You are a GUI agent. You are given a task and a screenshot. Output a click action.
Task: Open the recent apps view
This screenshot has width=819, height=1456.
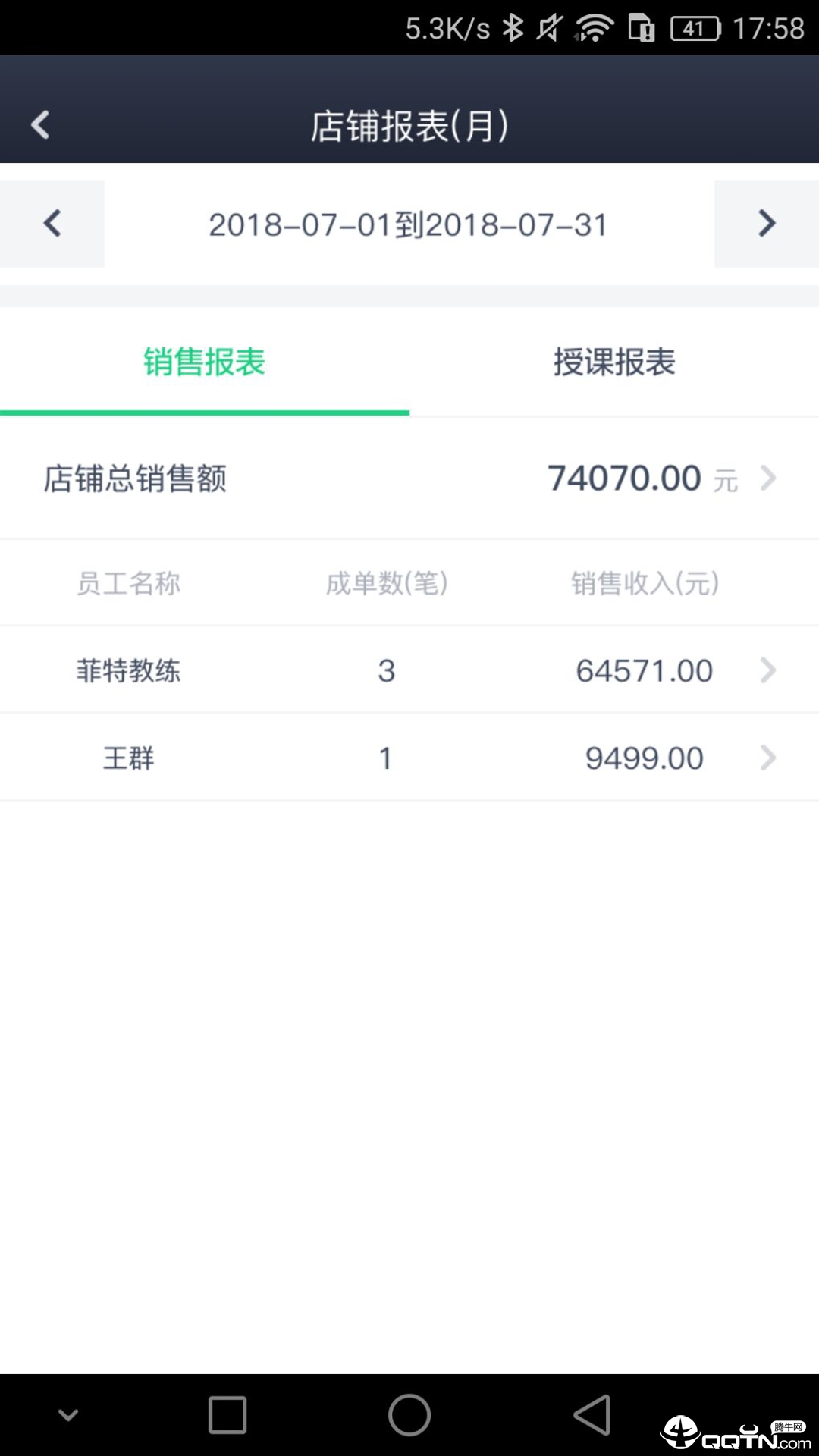(x=227, y=1415)
